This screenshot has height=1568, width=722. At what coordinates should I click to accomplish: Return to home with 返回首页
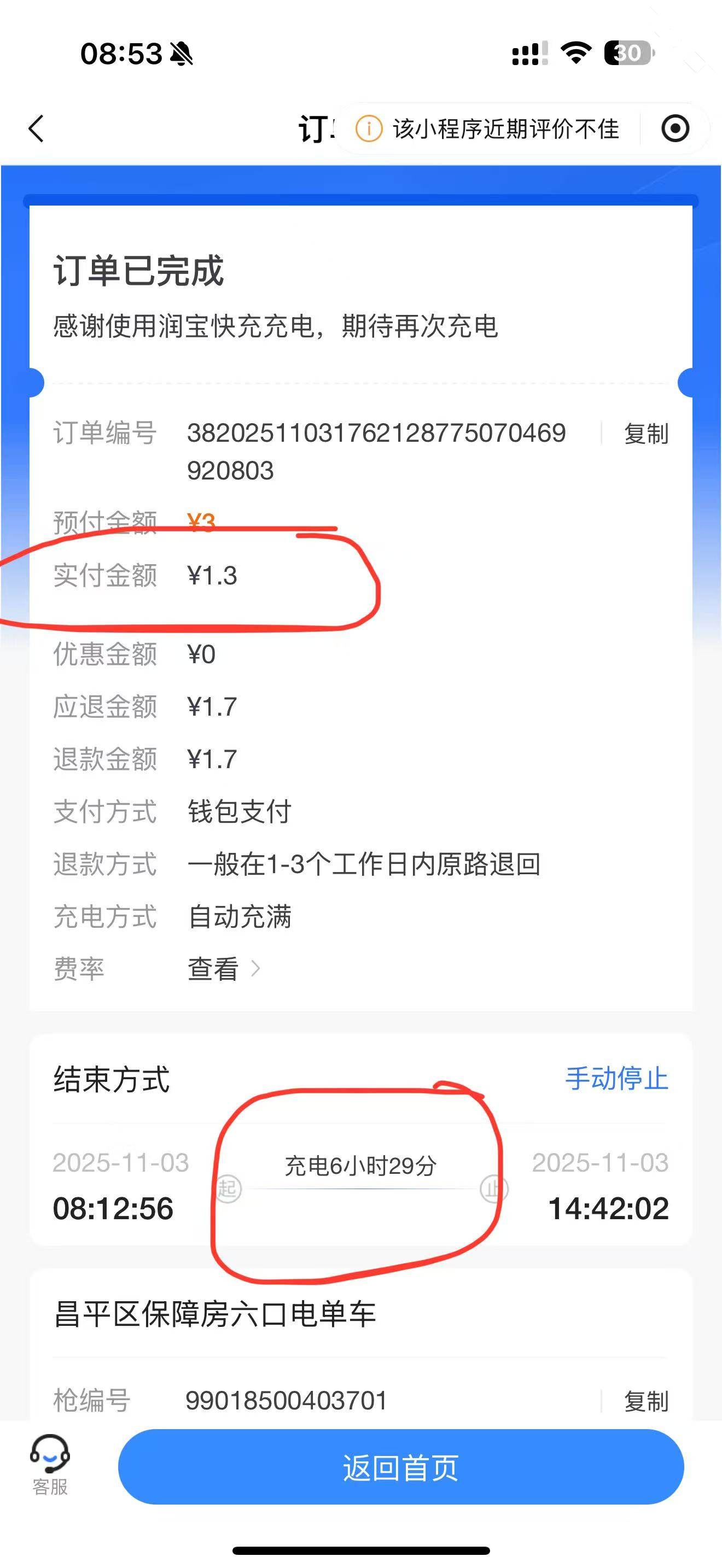pyautogui.click(x=400, y=1467)
